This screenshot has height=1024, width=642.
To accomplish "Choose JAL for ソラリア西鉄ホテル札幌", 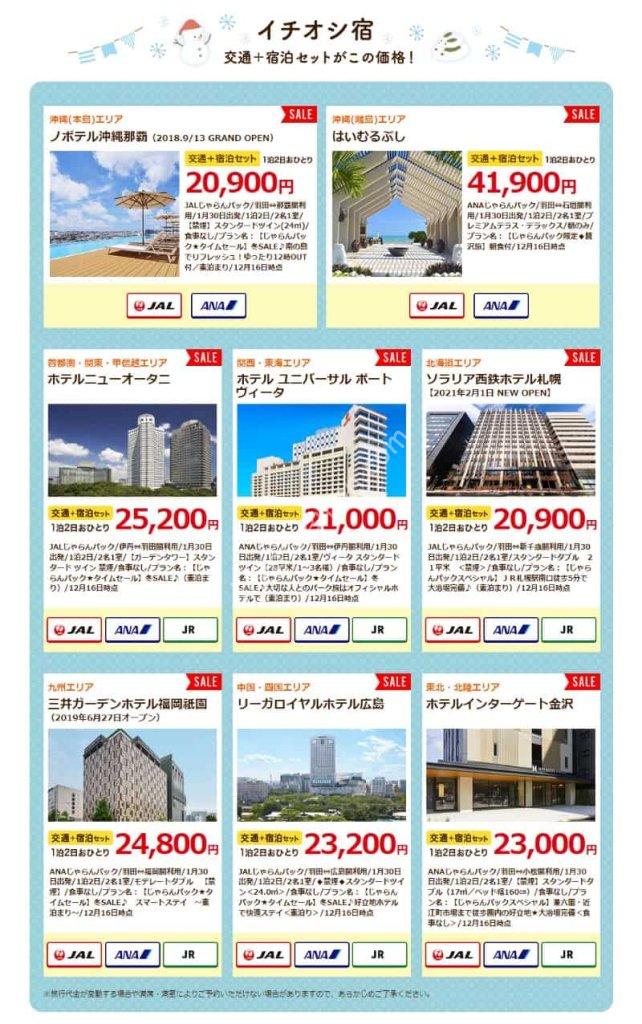I will [452, 630].
